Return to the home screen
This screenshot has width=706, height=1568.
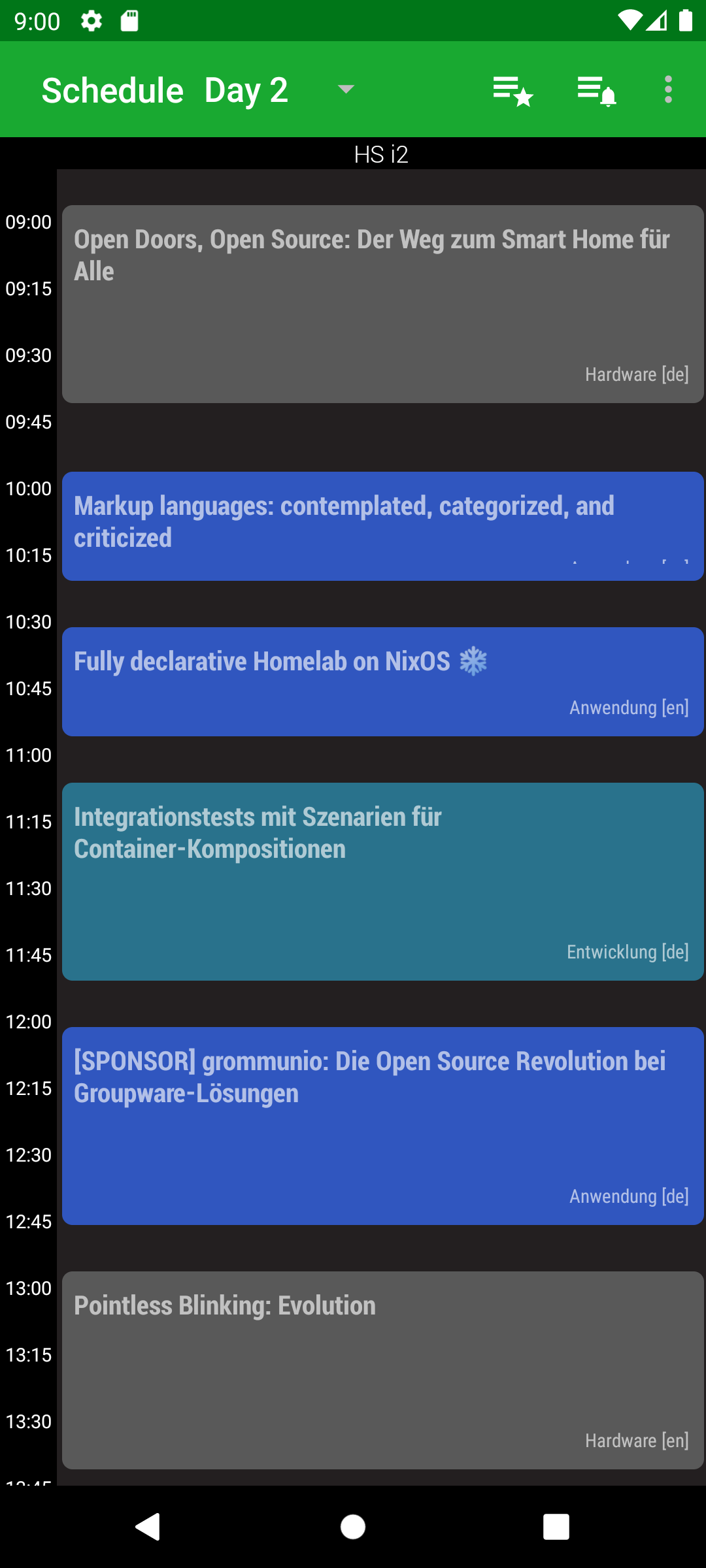353,1527
